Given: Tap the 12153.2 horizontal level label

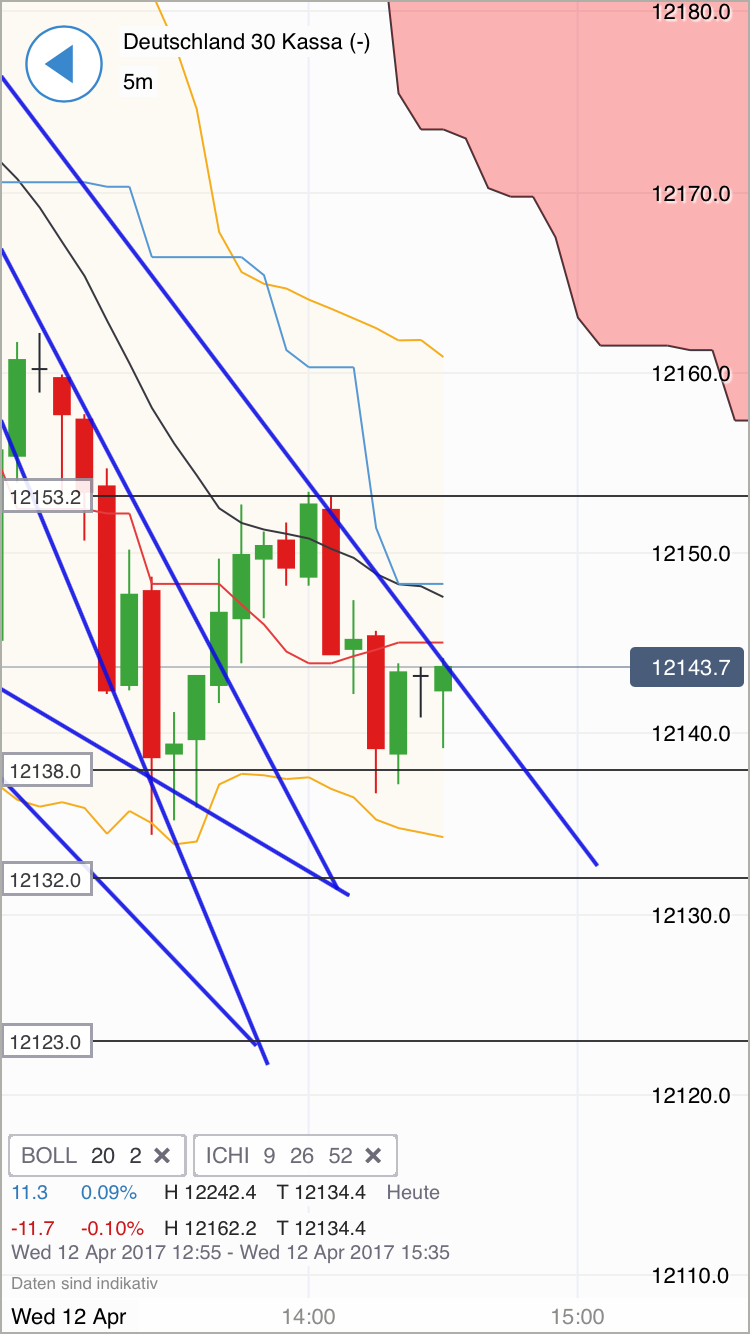Looking at the screenshot, I should click(45, 495).
